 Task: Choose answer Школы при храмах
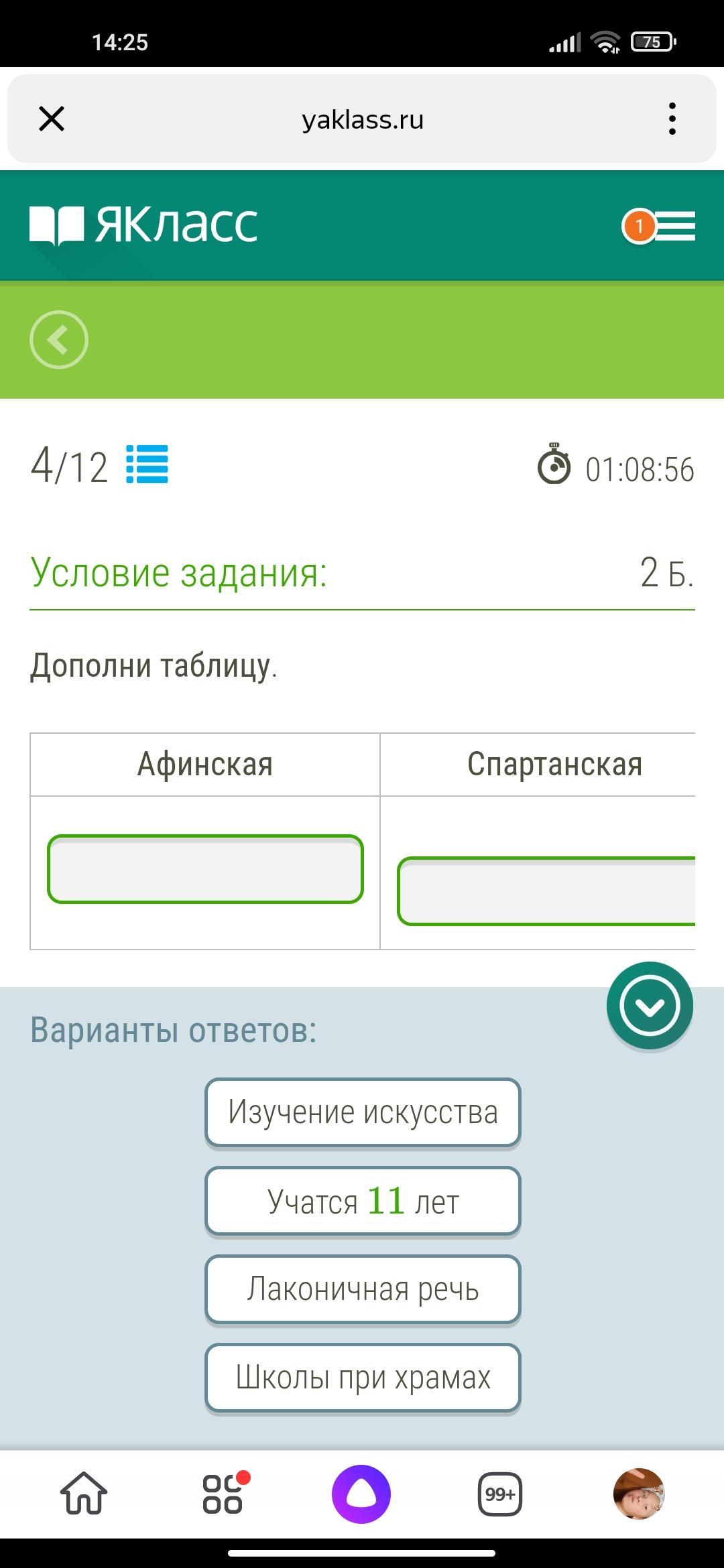(x=363, y=1378)
